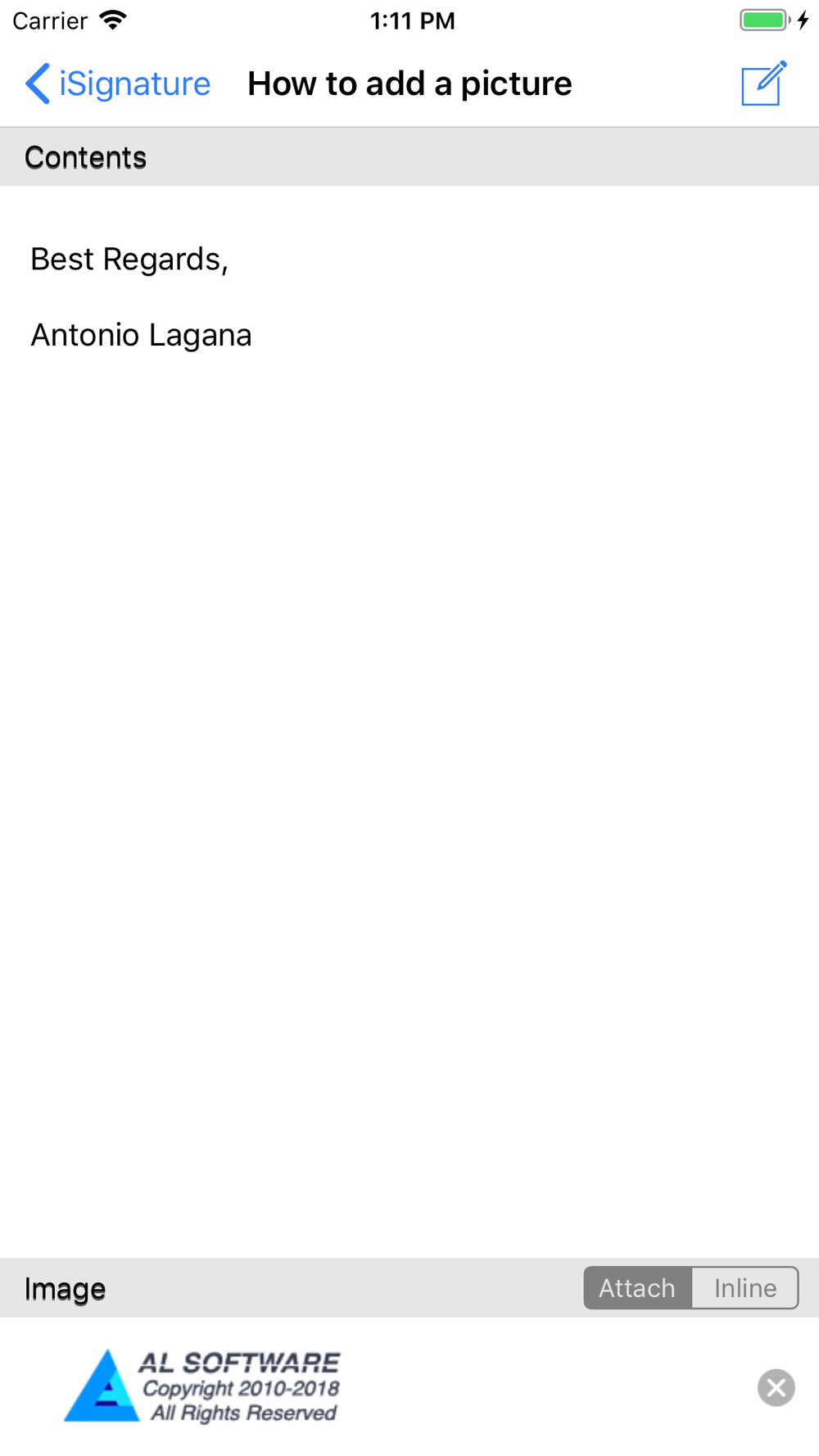Image resolution: width=819 pixels, height=1456 pixels.
Task: Remove the AL Software image
Action: [x=776, y=1387]
